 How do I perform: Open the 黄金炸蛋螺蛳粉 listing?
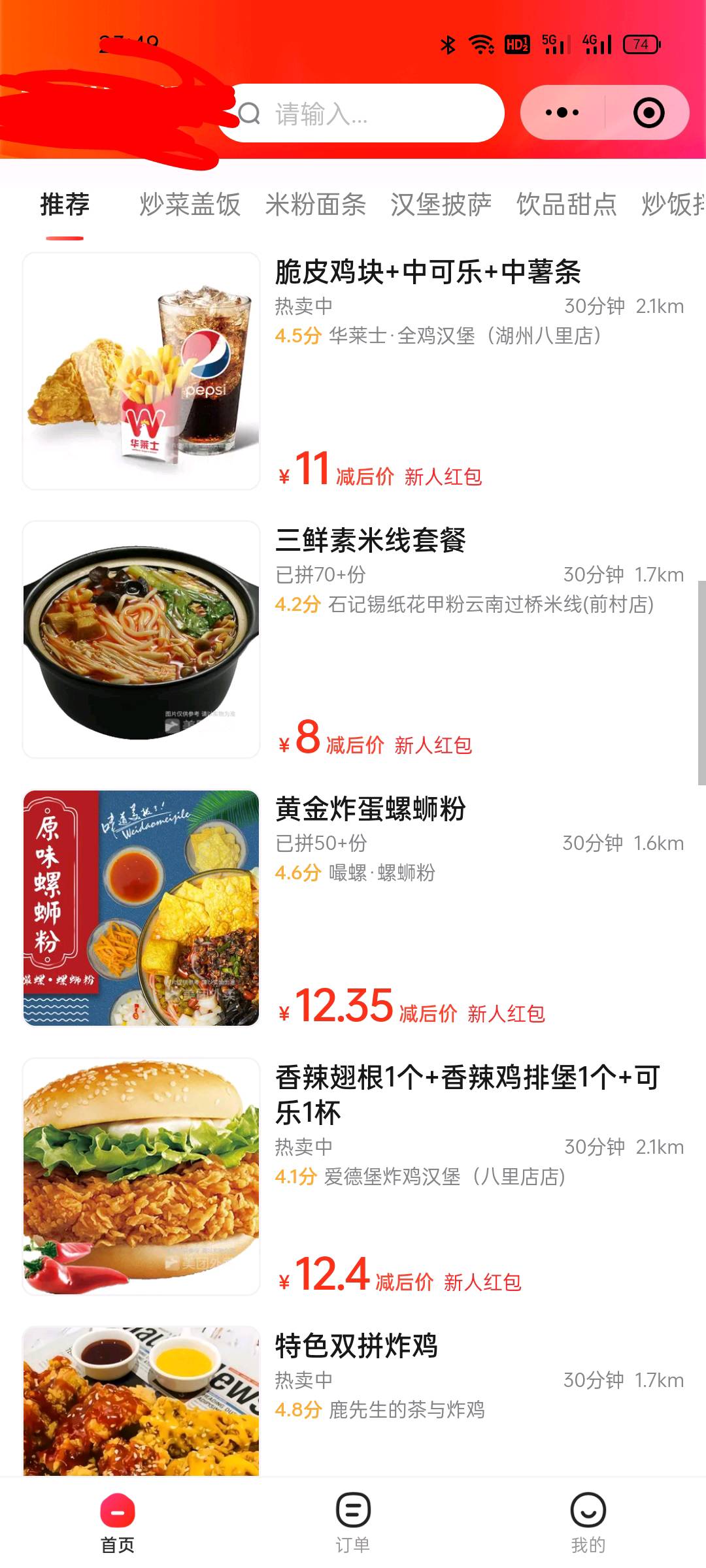[370, 809]
